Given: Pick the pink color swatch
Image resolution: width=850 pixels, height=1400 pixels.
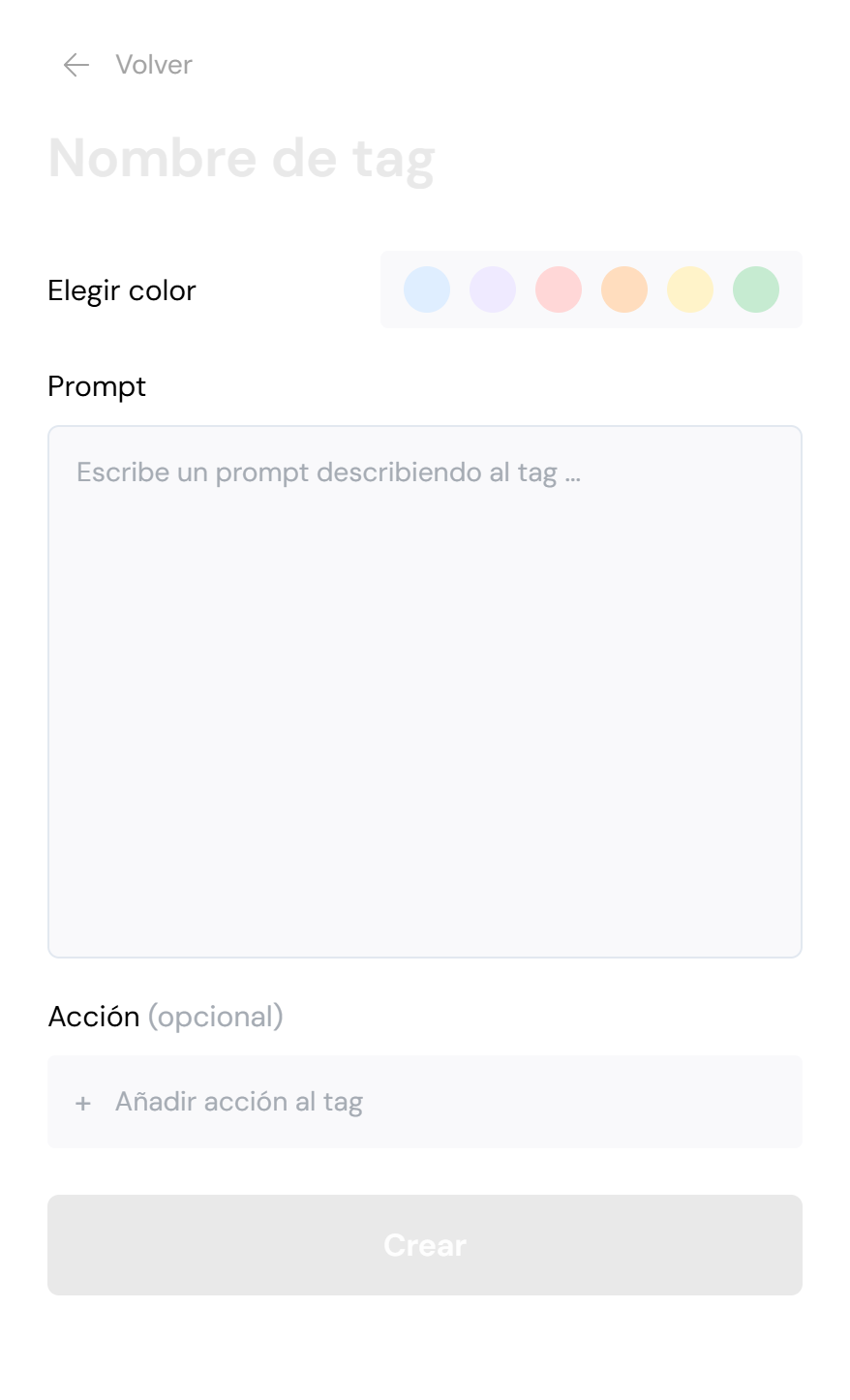Looking at the screenshot, I should pos(559,289).
